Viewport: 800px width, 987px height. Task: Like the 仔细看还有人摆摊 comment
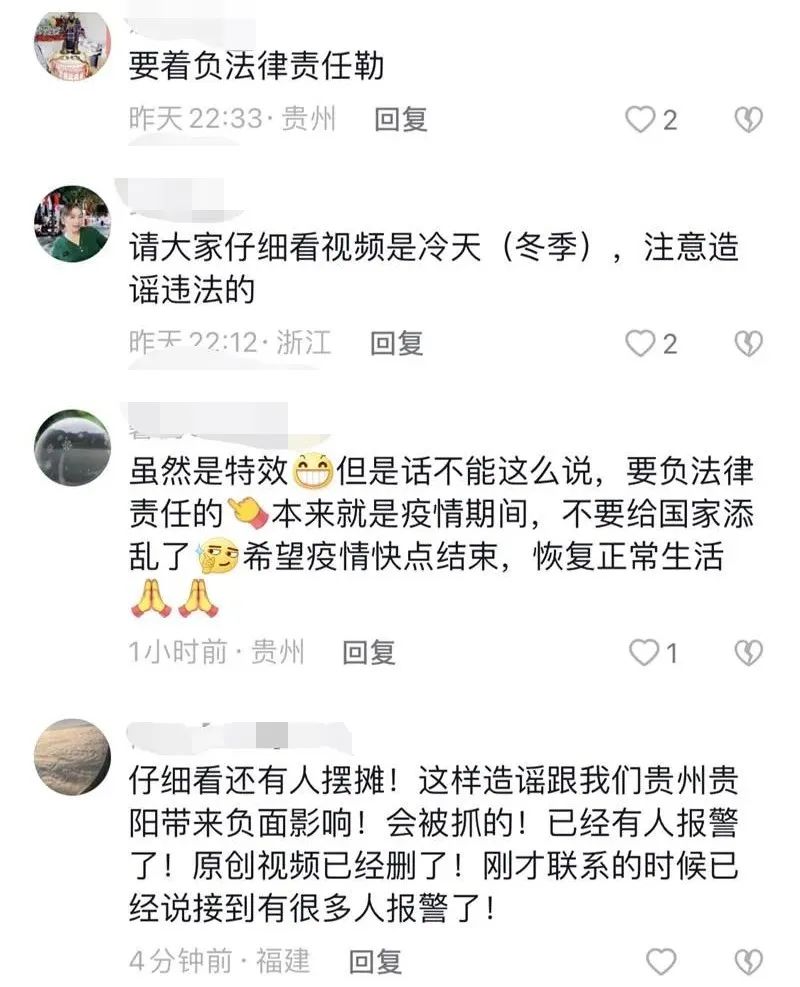[x=661, y=962]
